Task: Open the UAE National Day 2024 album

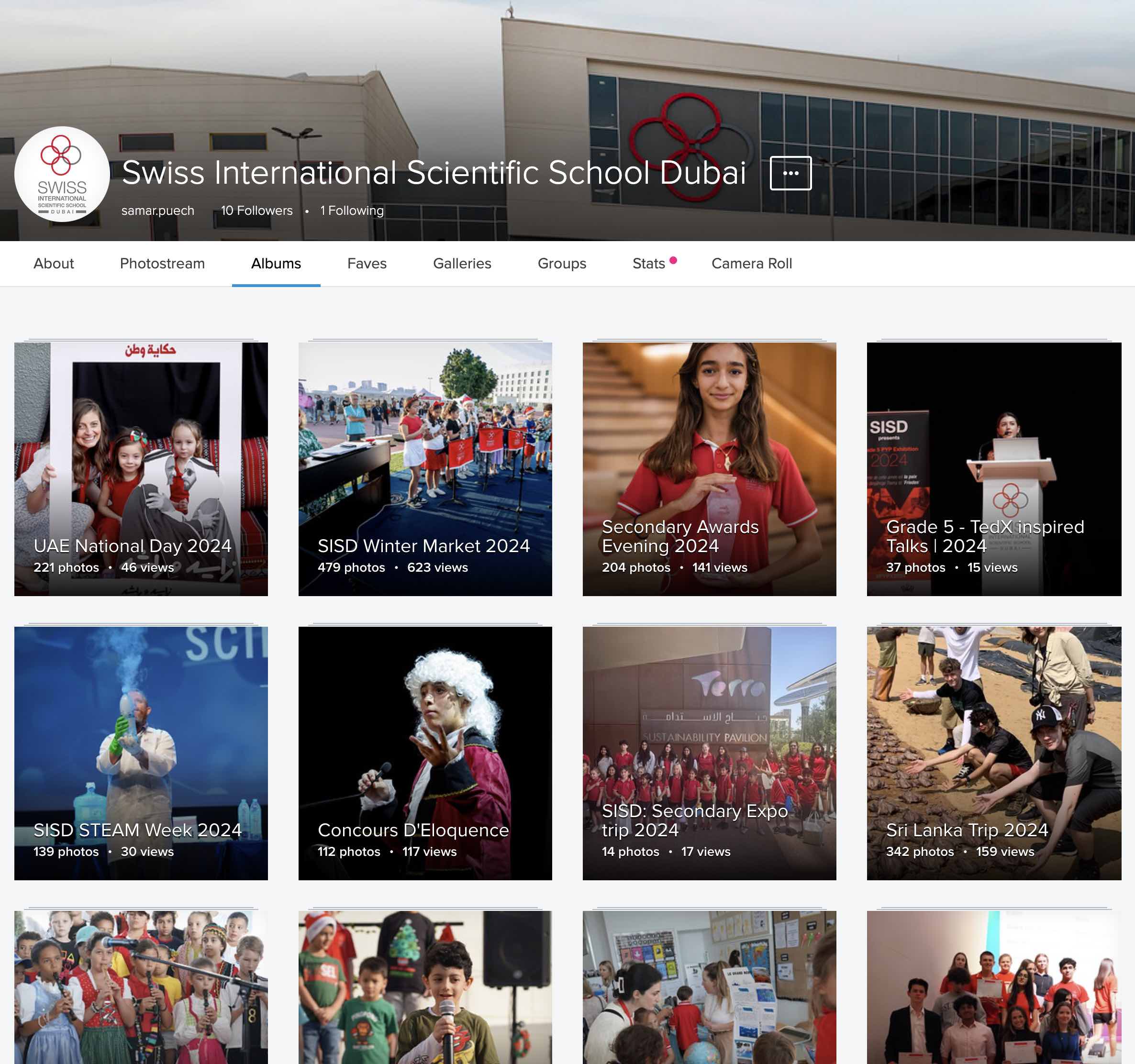Action: tap(141, 469)
